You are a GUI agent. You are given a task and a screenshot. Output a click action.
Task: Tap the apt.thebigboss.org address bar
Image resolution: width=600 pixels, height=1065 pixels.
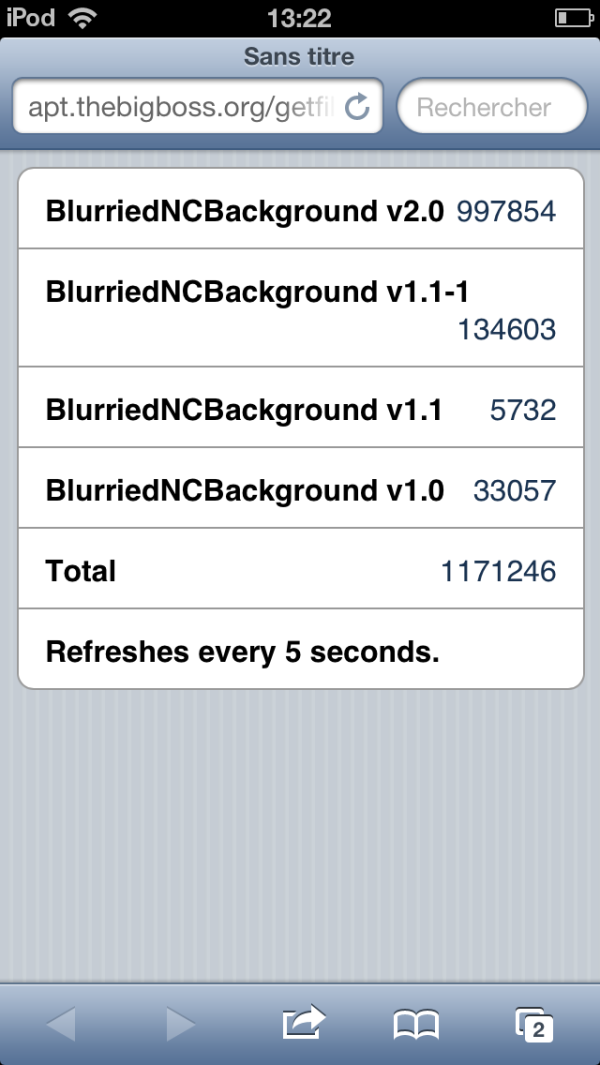197,107
